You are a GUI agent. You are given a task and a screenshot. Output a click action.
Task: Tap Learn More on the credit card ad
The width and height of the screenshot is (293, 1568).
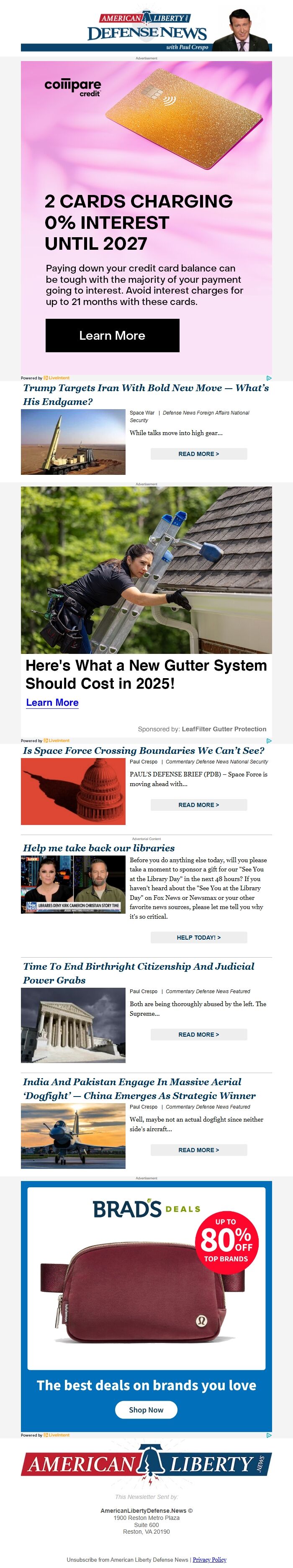(x=112, y=336)
